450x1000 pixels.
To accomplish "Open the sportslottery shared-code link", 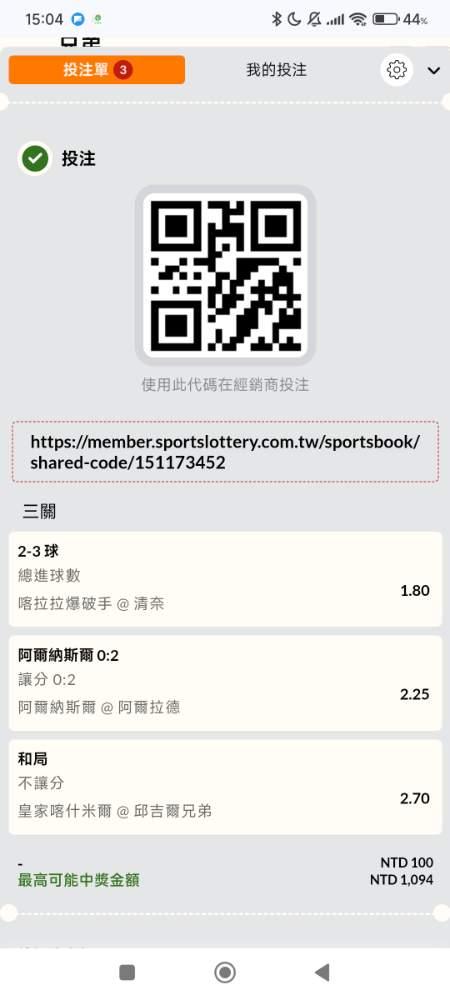I will coord(225,452).
